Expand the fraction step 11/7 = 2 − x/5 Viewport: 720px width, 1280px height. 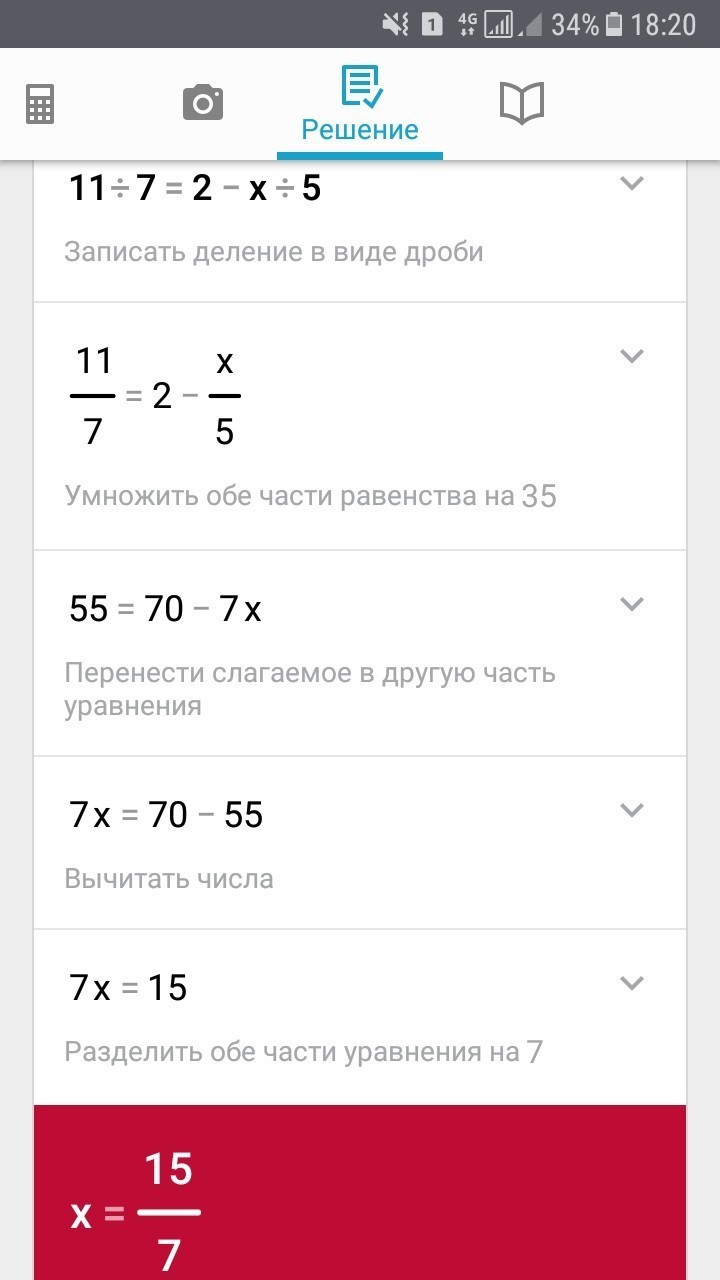pyautogui.click(x=631, y=356)
